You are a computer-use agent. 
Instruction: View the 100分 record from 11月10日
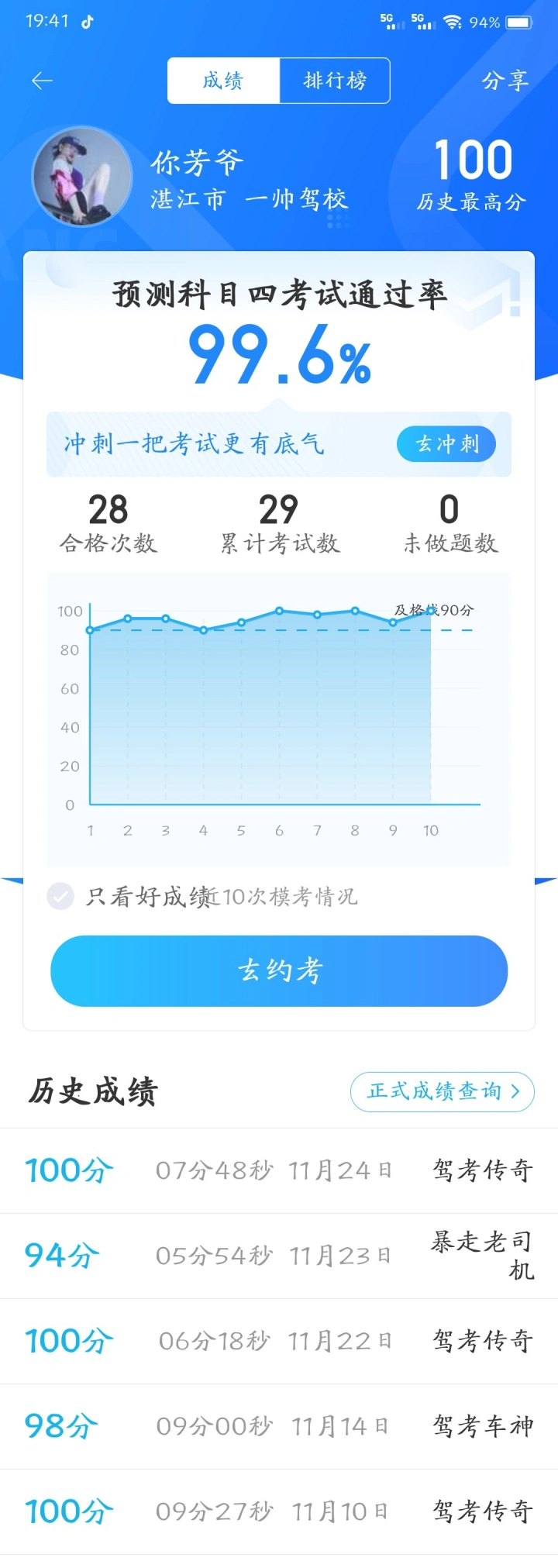279,1511
